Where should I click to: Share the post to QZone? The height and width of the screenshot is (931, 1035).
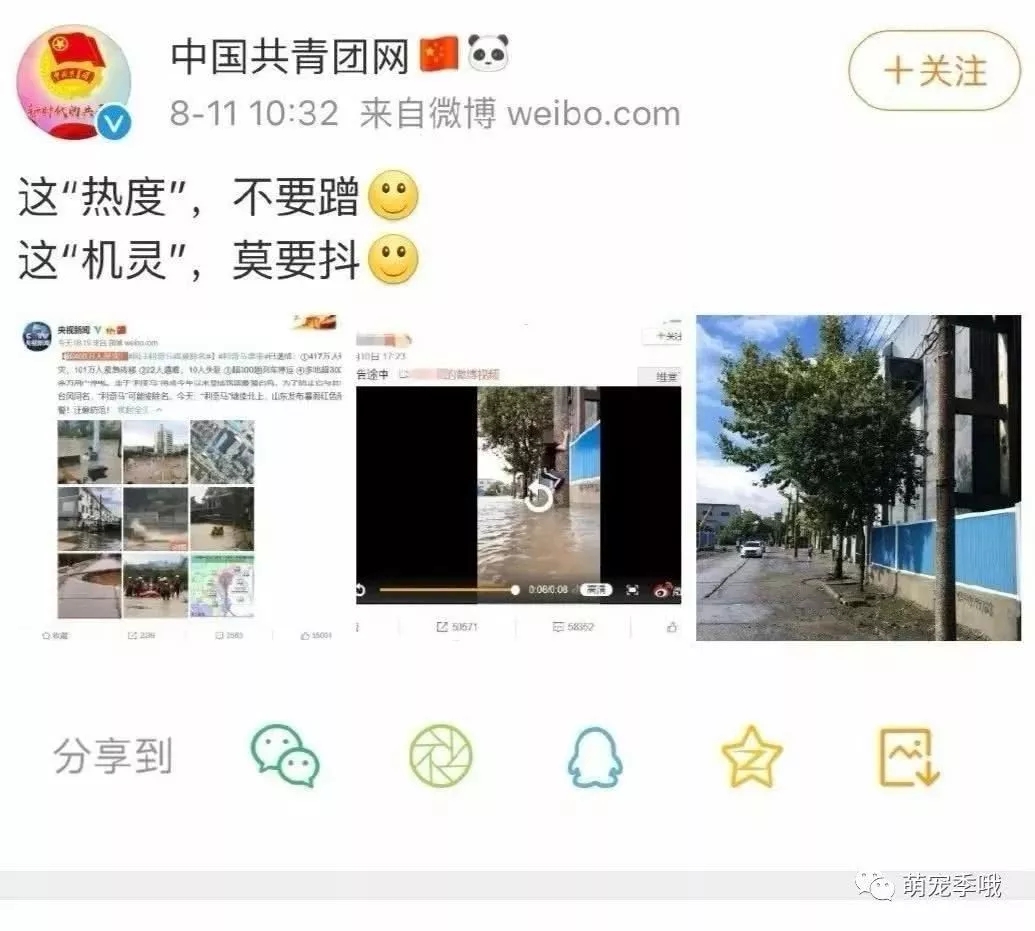[751, 756]
